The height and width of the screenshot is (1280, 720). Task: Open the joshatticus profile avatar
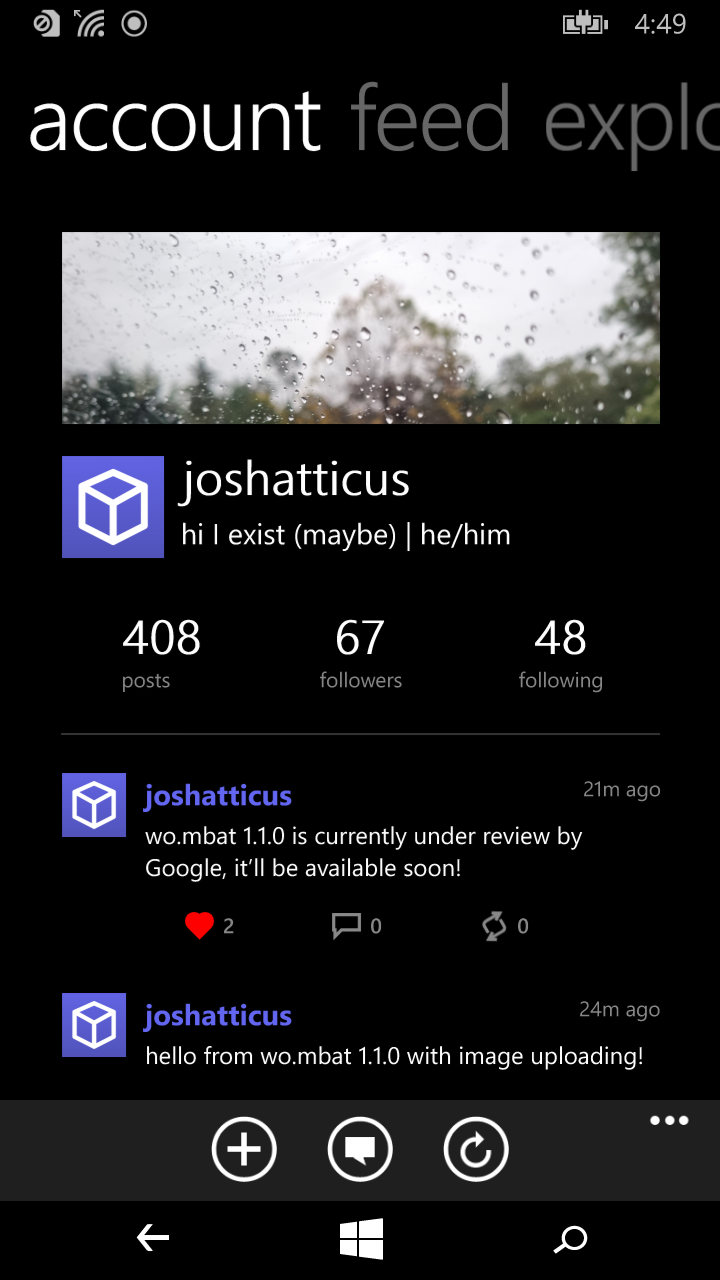(x=113, y=507)
